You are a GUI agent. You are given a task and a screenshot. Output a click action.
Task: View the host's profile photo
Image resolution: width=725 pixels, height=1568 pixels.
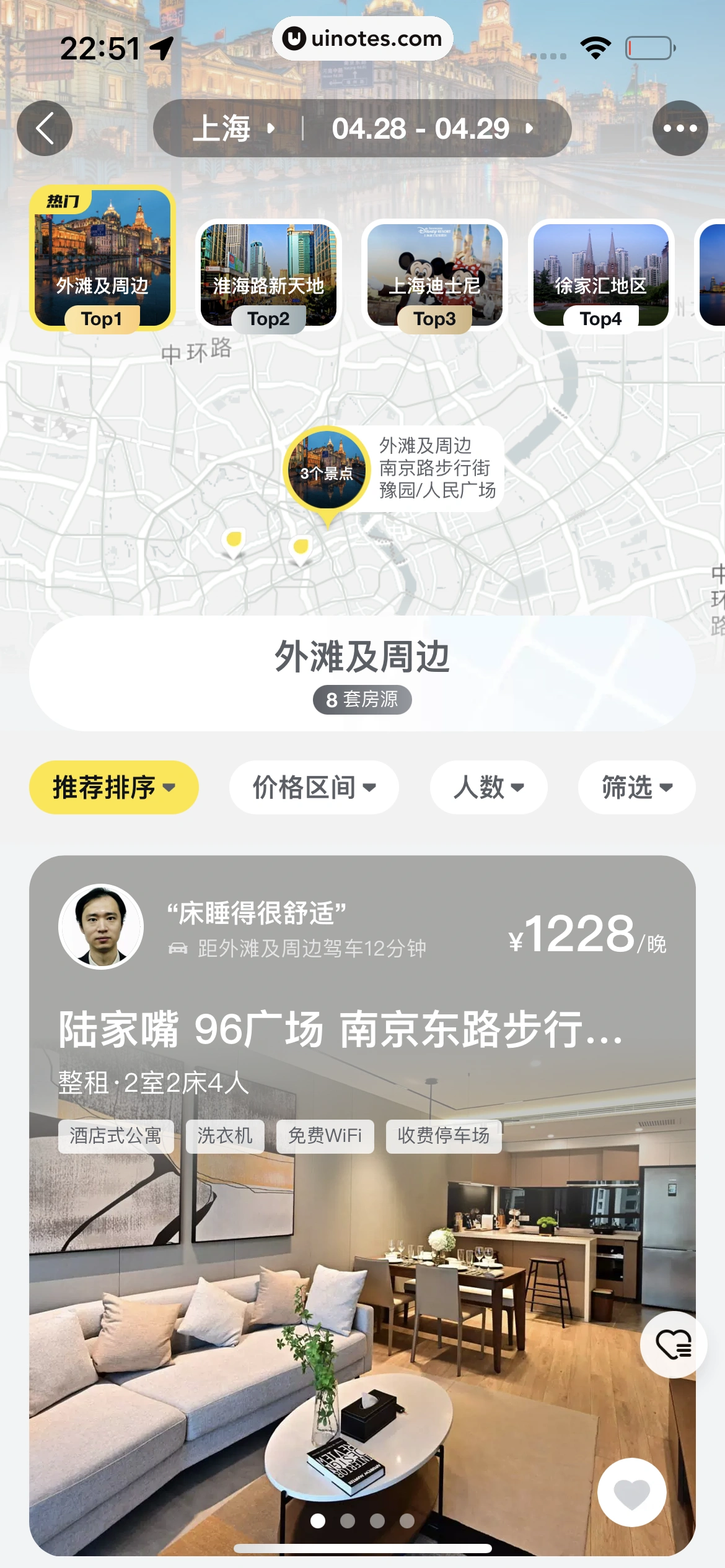point(101,926)
